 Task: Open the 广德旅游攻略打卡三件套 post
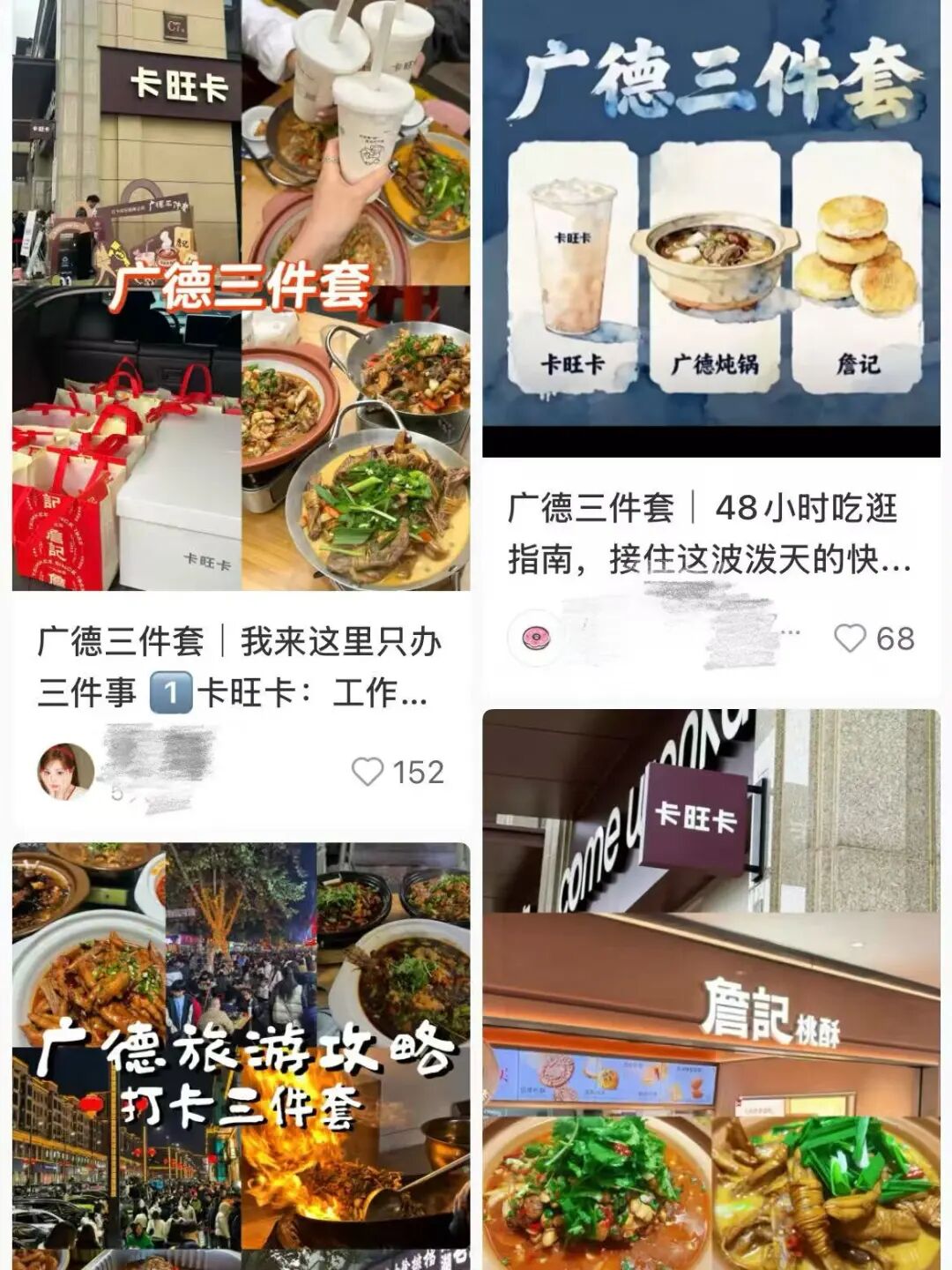pos(241,1058)
